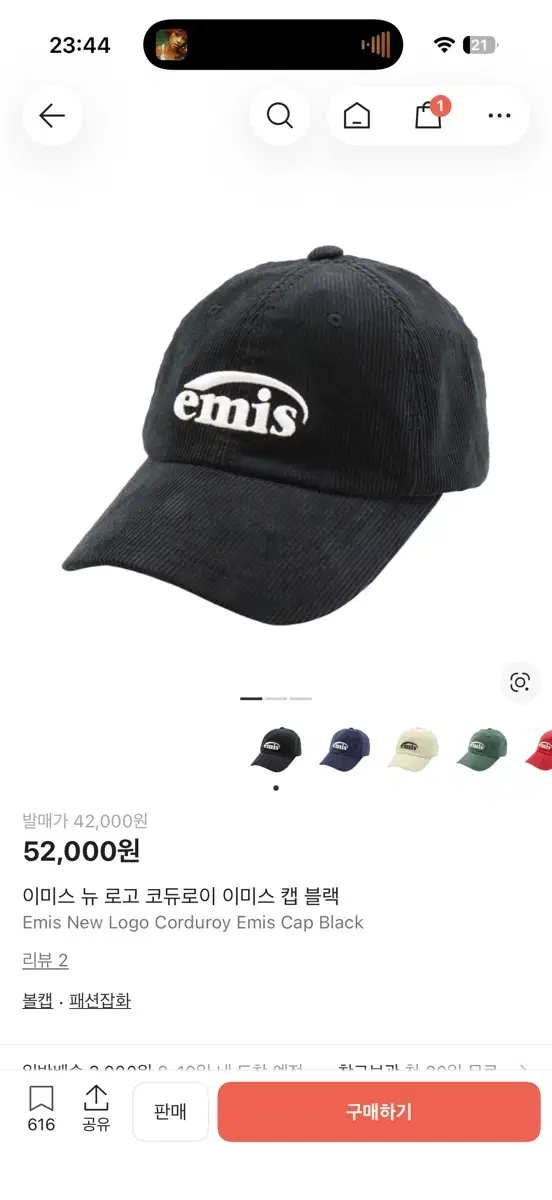The image size is (552, 1200).
Task: Tap the image search scan icon
Action: click(520, 682)
